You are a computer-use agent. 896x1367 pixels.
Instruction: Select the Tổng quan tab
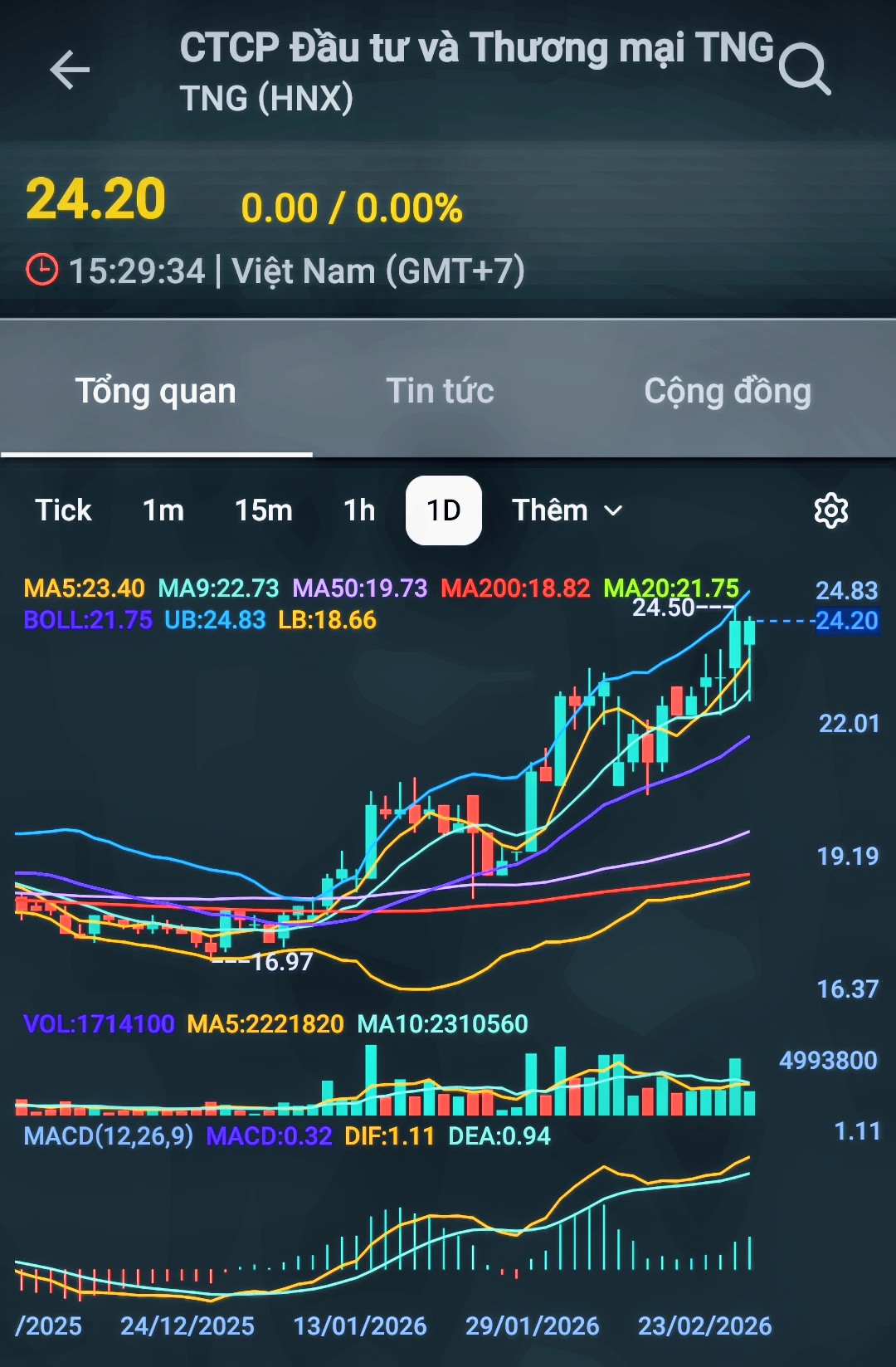coord(156,391)
